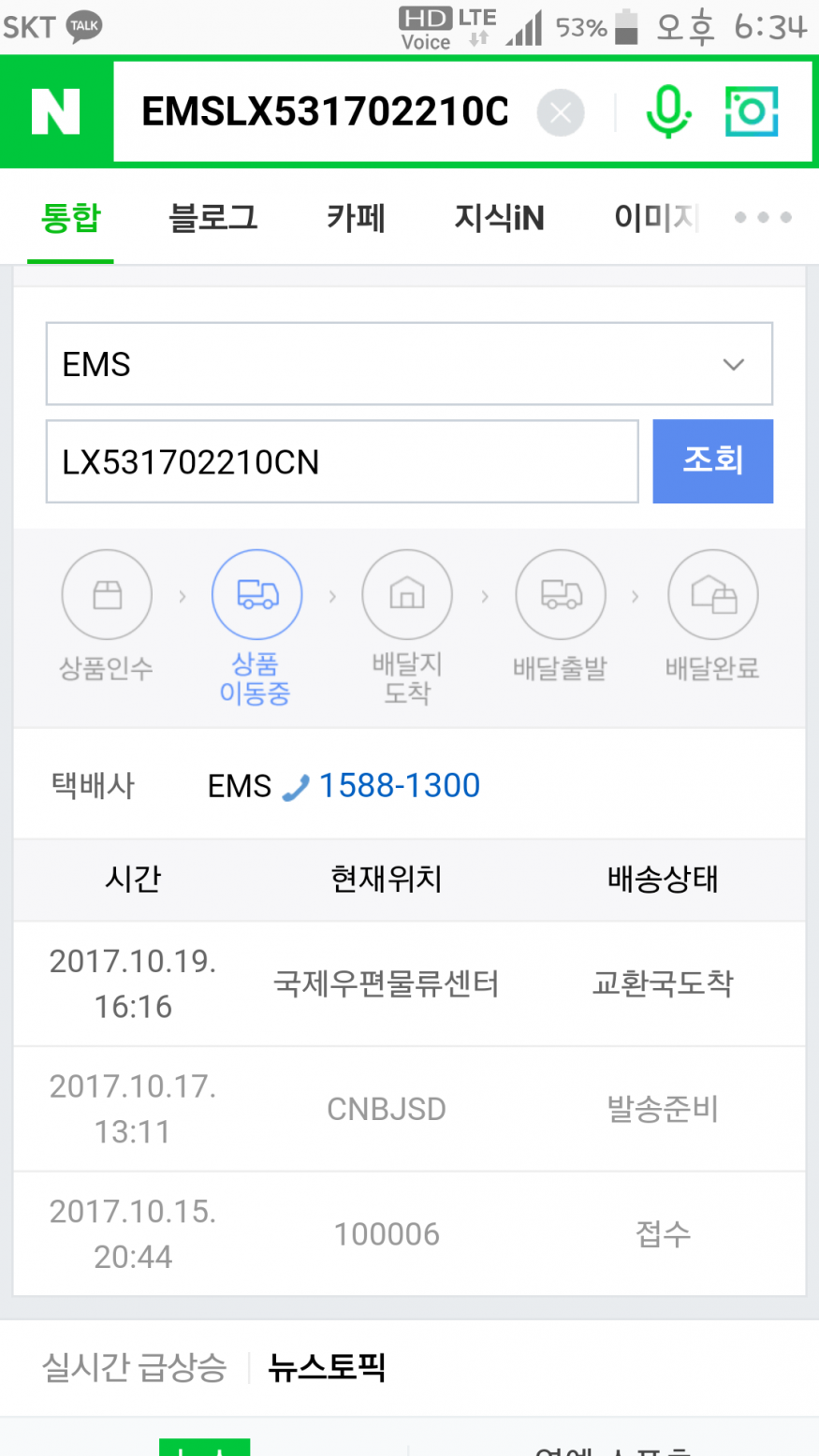The height and width of the screenshot is (1456, 819).
Task: Switch to the 지식iN tab
Action: coord(499,218)
